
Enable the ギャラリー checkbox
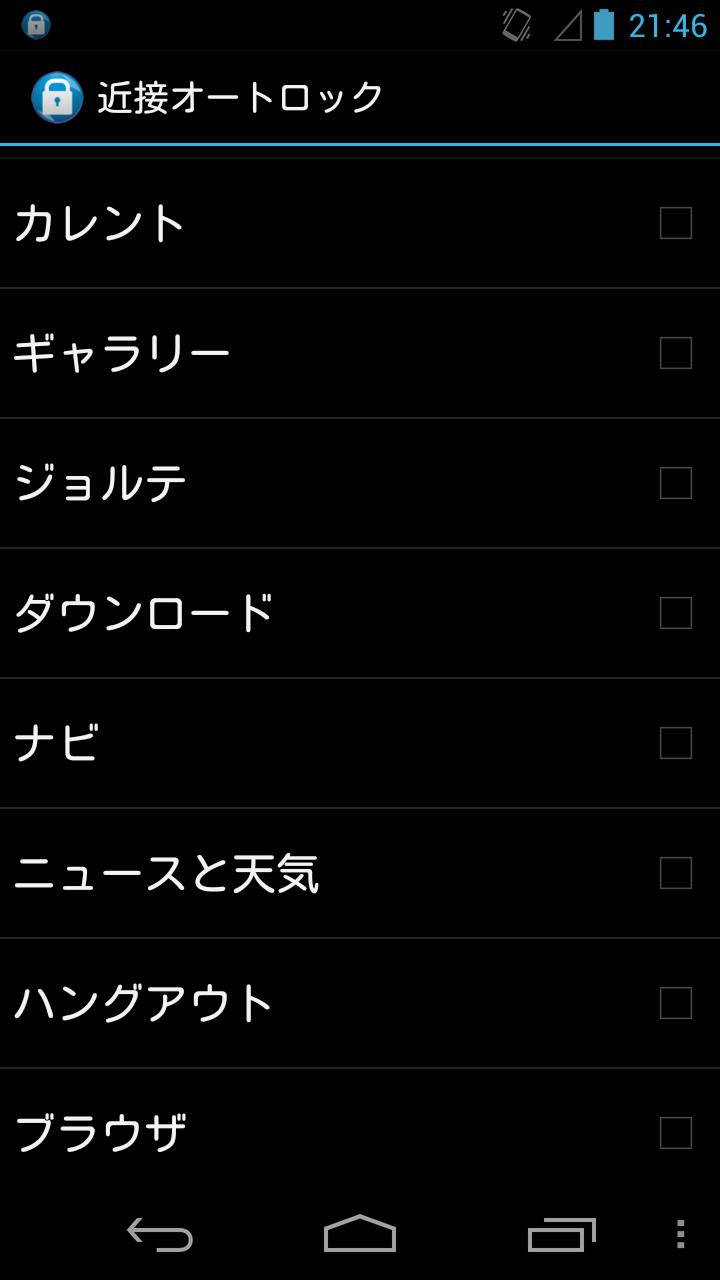pyautogui.click(x=676, y=353)
